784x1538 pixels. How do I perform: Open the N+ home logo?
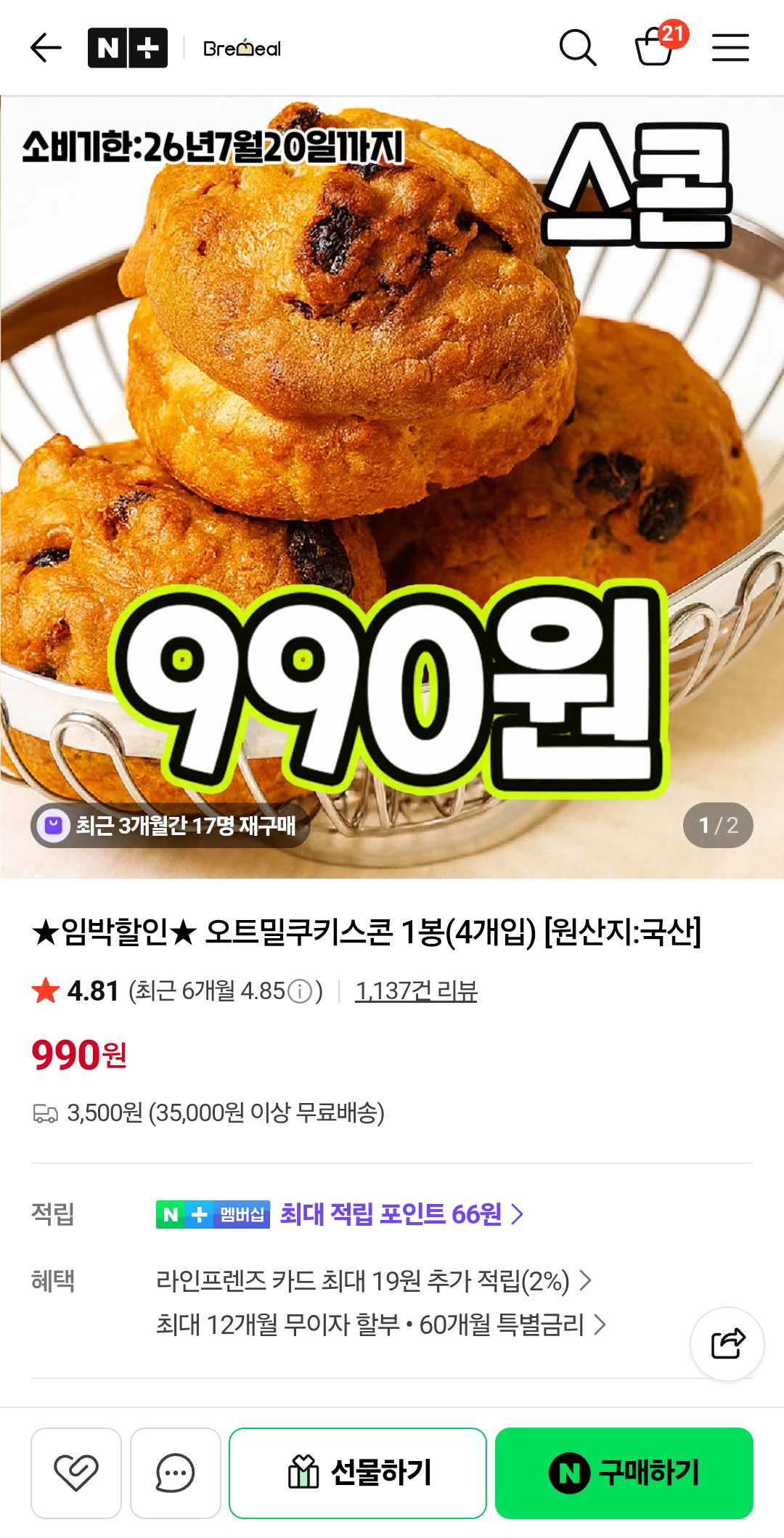(x=128, y=48)
